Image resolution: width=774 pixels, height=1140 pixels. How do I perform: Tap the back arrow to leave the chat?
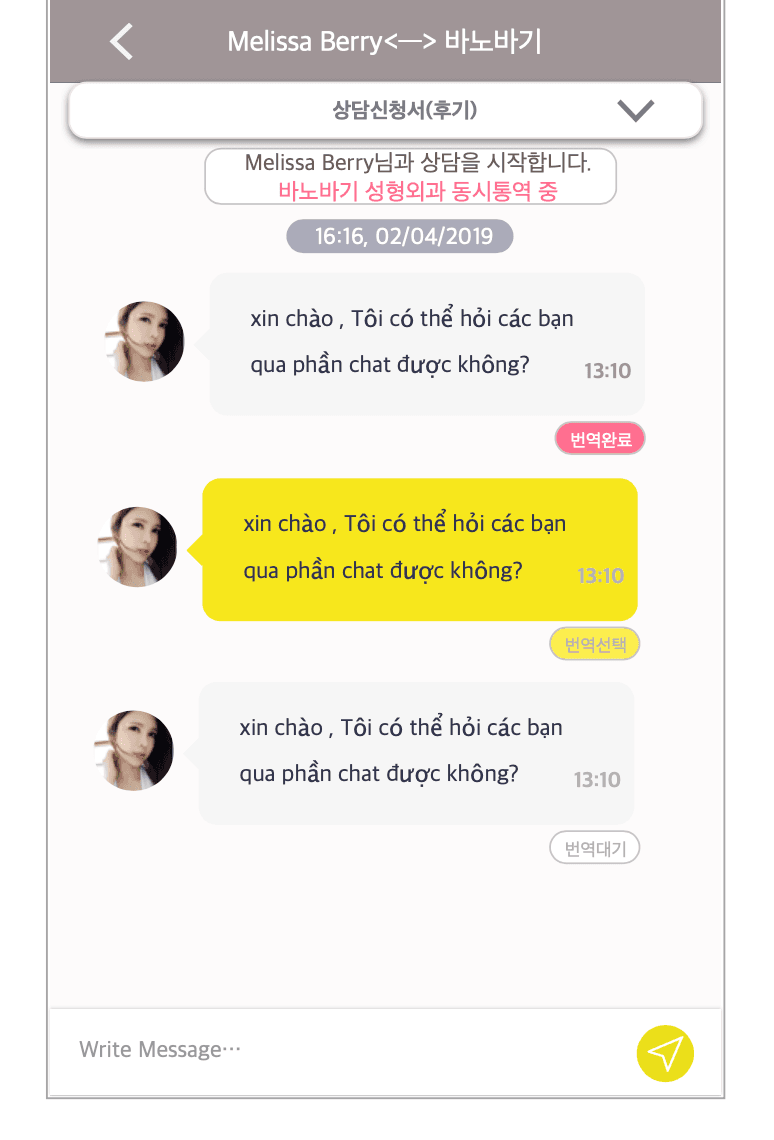pos(120,42)
